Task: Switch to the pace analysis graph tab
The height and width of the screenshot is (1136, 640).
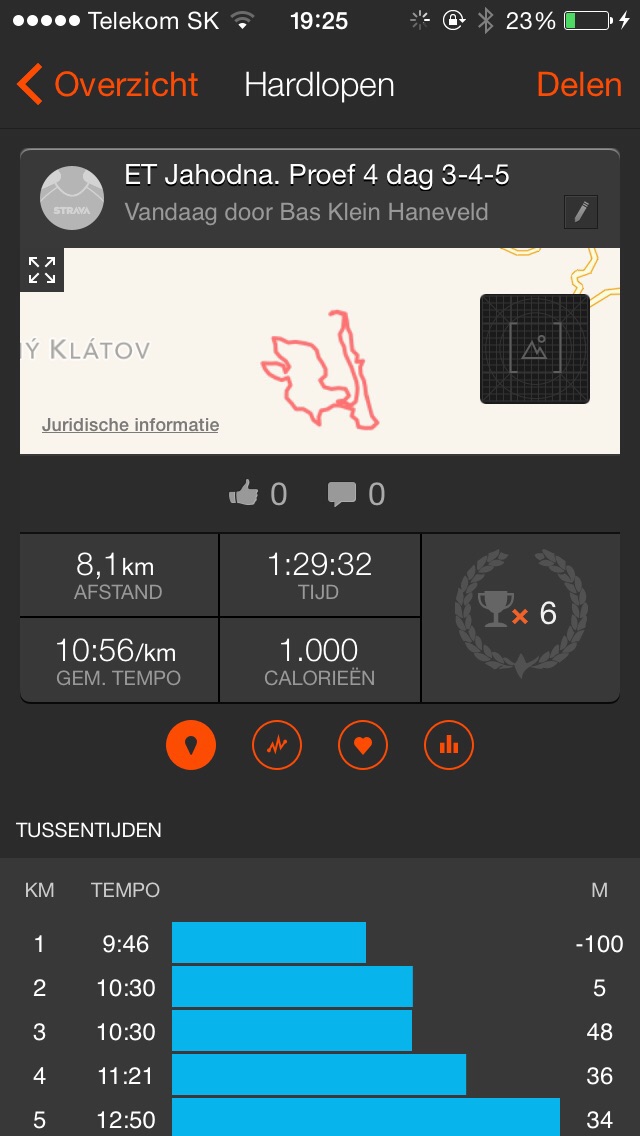Action: (277, 745)
